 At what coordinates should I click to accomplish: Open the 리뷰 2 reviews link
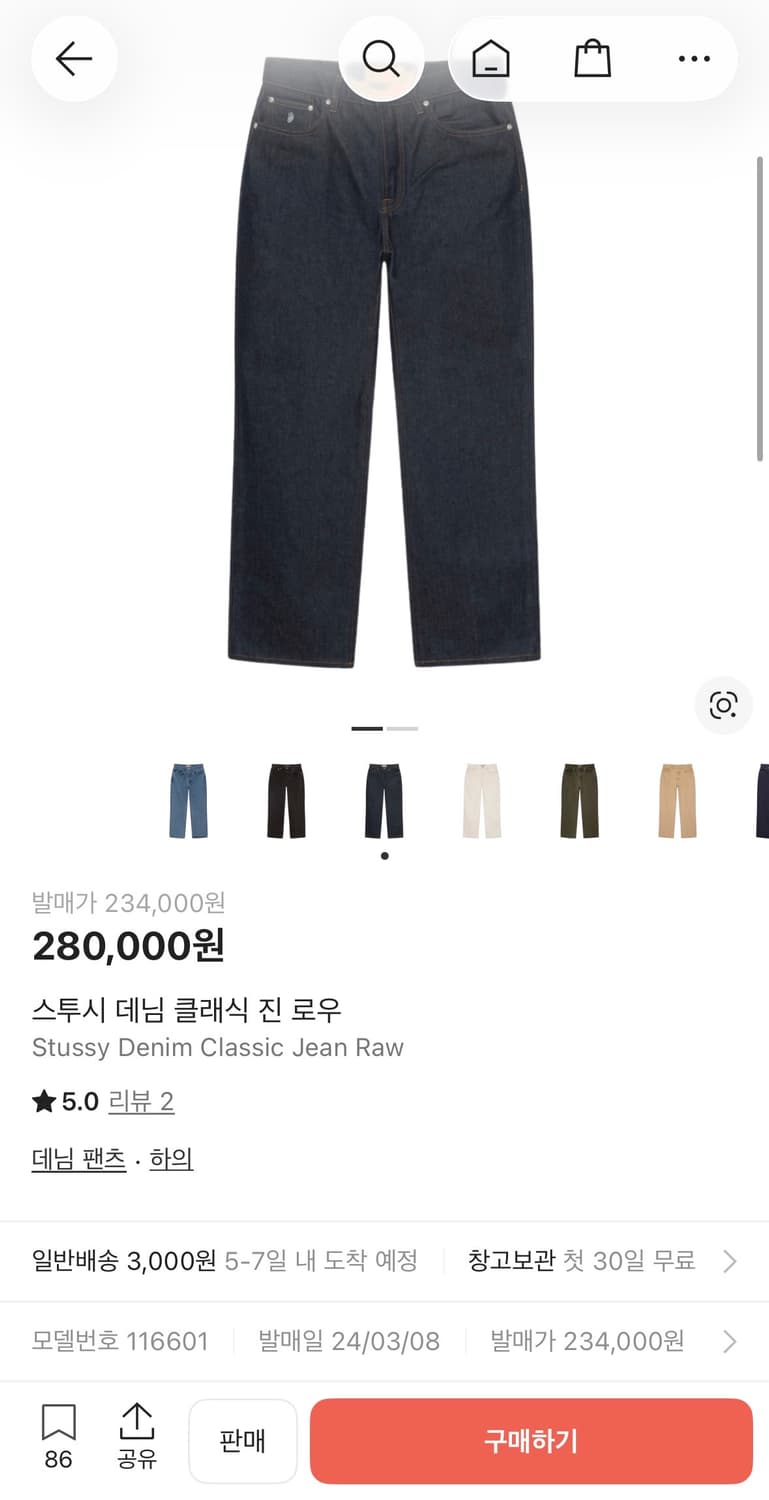(x=140, y=1101)
